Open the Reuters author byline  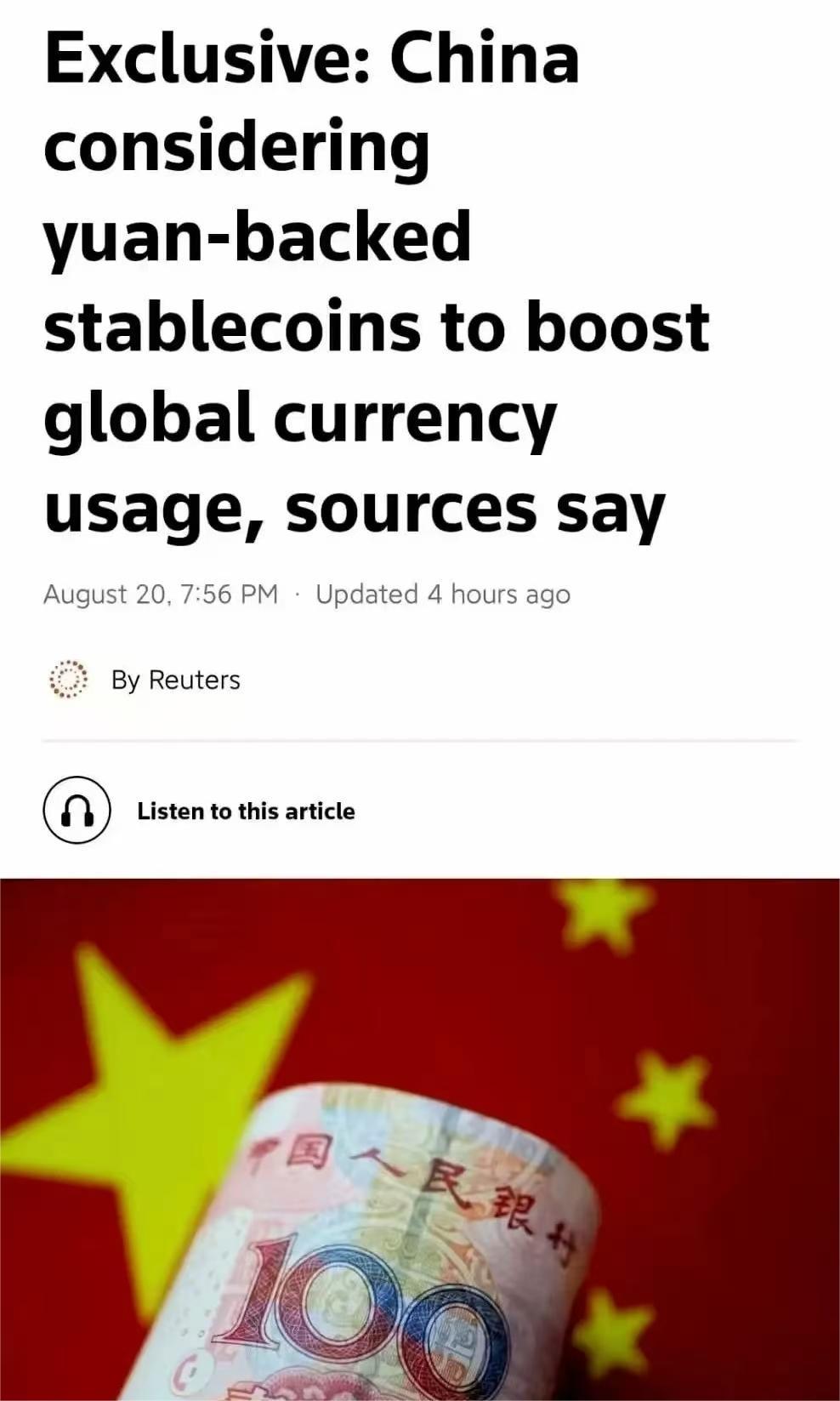point(176,680)
